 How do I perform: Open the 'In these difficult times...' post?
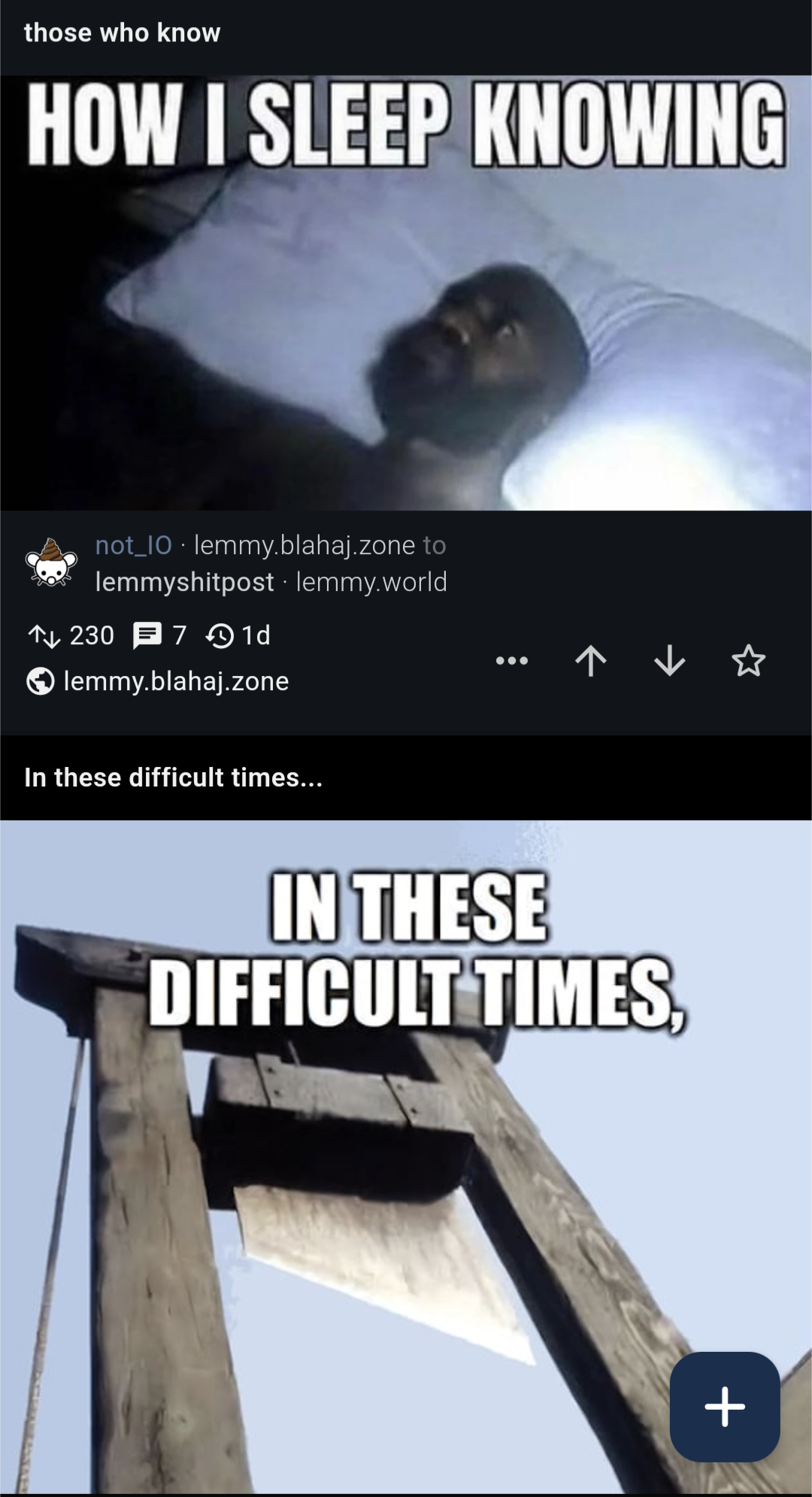point(174,777)
